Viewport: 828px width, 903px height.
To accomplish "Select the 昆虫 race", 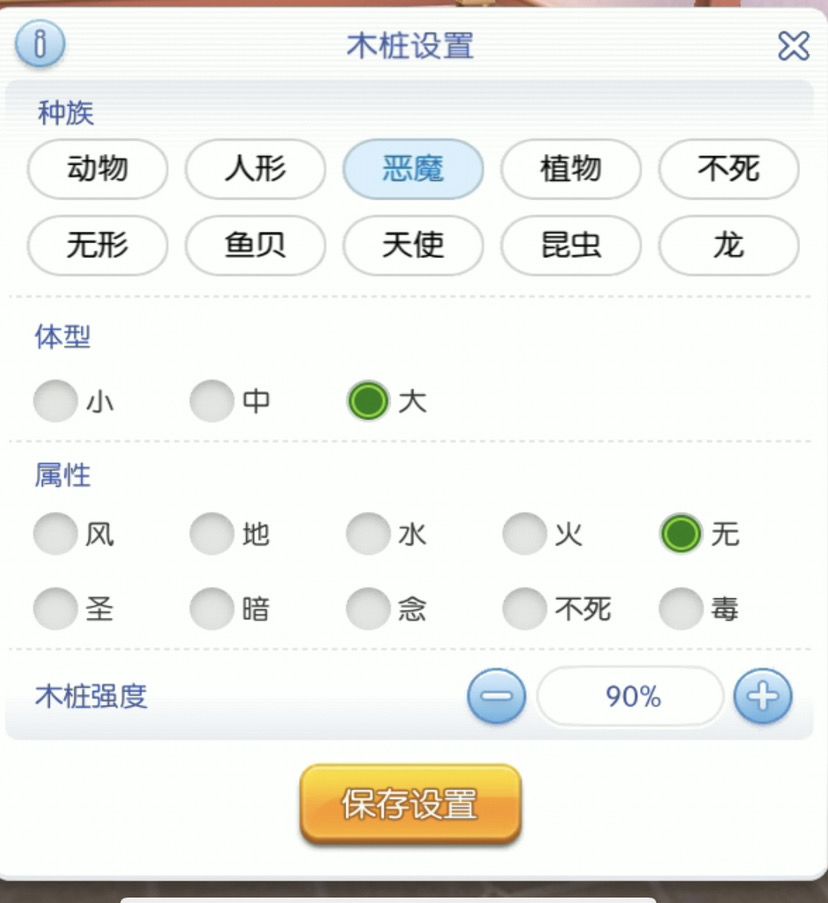I will click(571, 246).
